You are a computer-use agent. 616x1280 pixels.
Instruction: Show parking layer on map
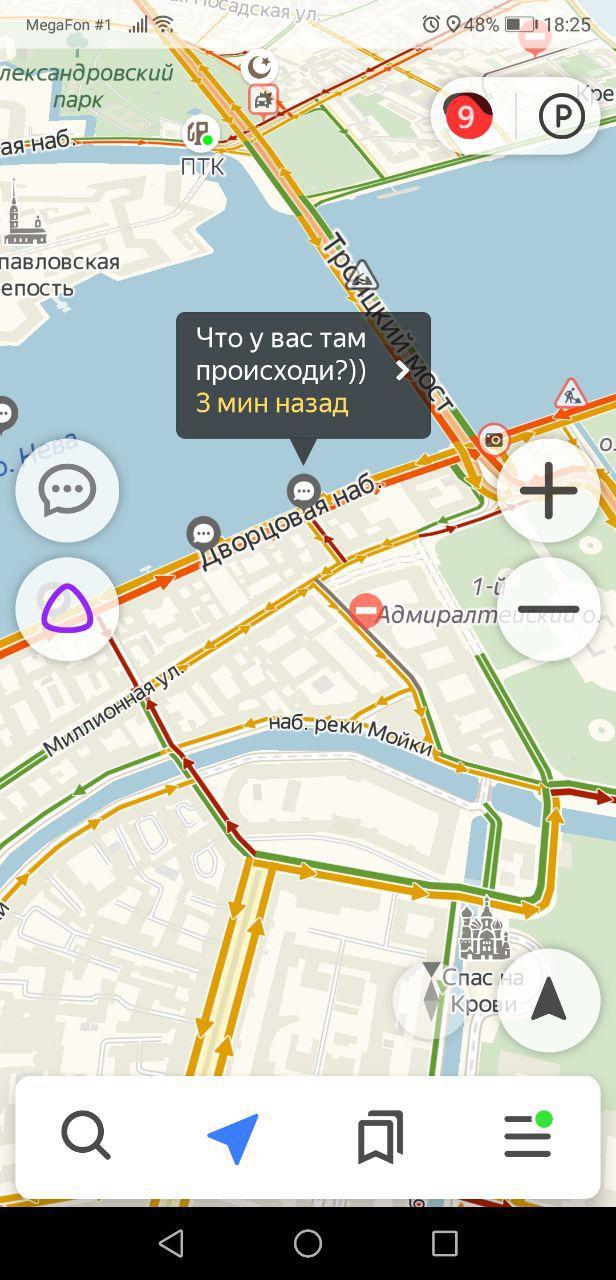[561, 117]
